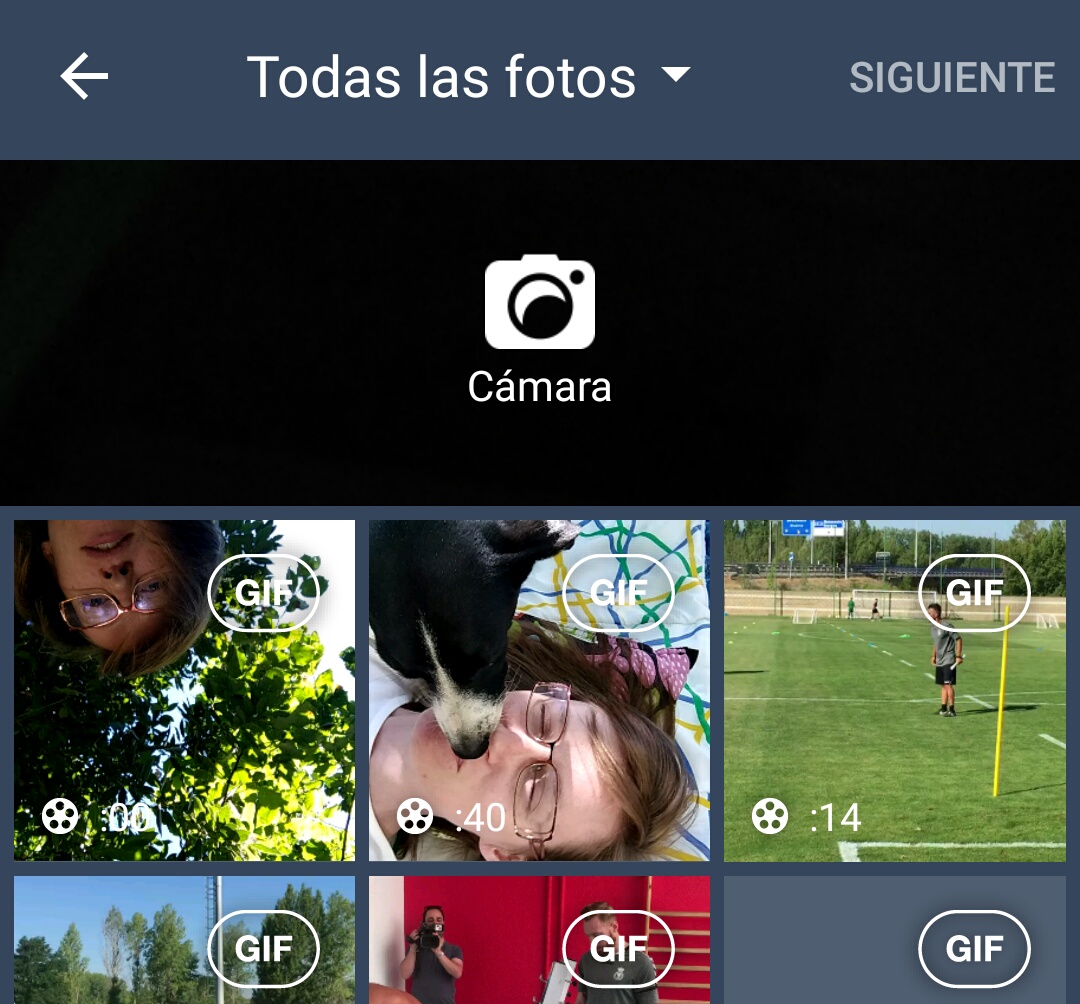
Task: Select the video with blue sky and trees
Action: [120, 945]
